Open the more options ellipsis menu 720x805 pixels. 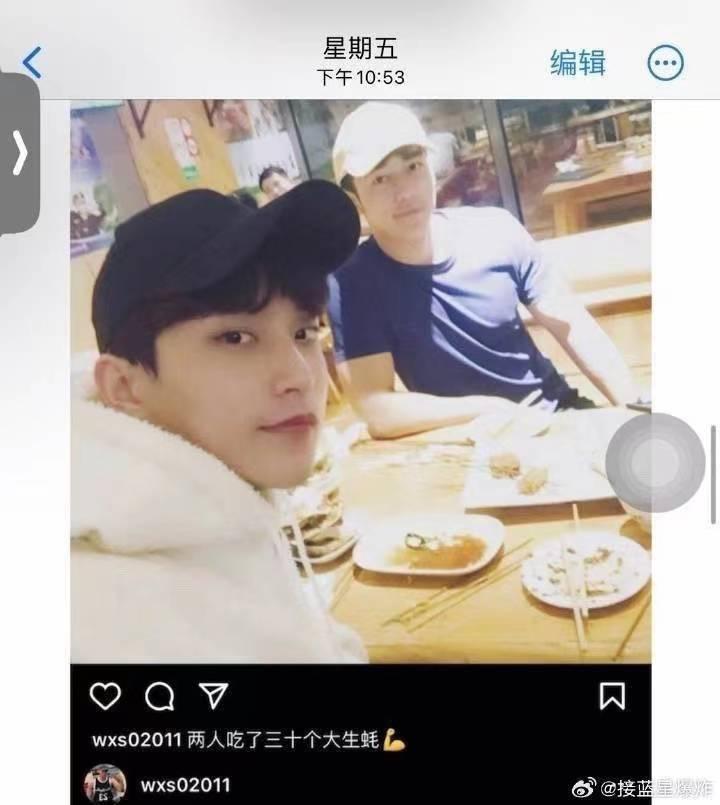[x=666, y=63]
